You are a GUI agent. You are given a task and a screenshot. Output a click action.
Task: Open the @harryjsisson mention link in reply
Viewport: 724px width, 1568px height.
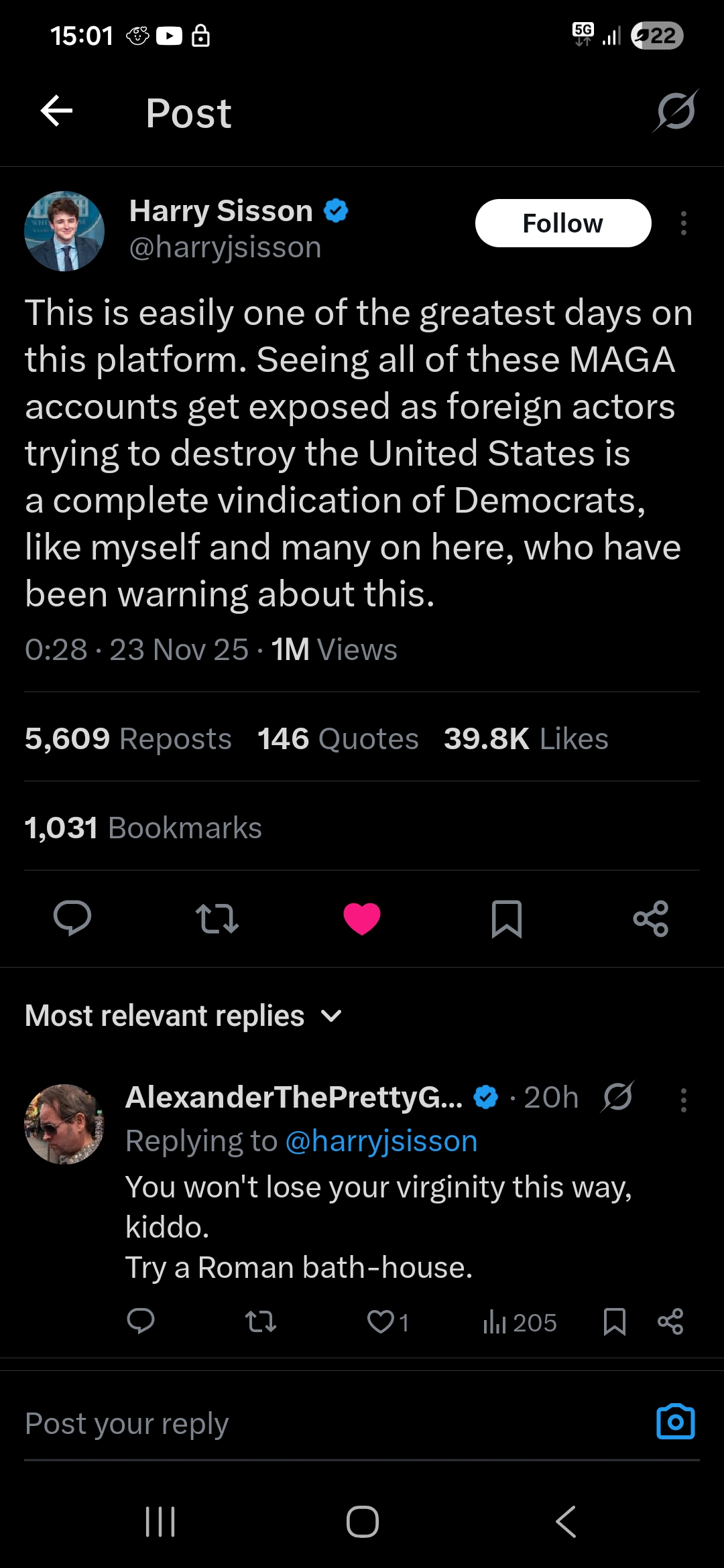click(x=381, y=1140)
